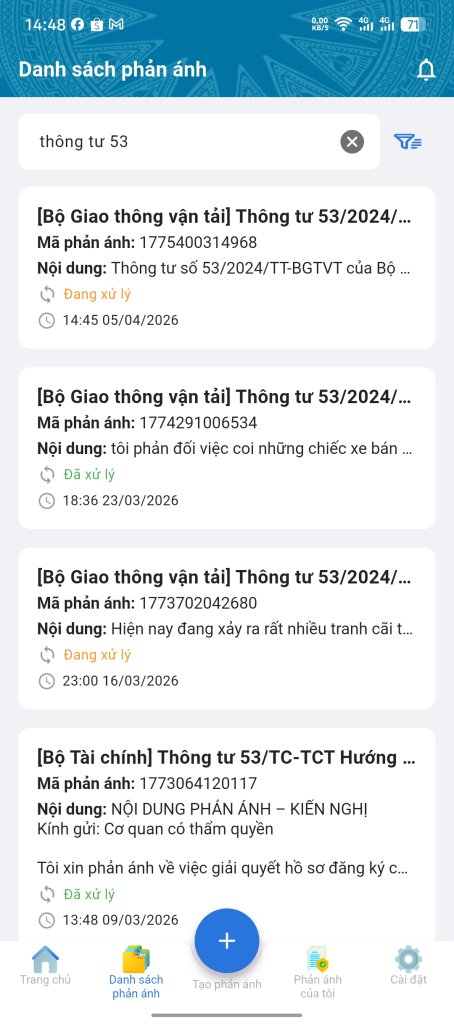Screen dimensions: 454x1024
Task: Clear the search text "thông tư 53"
Action: click(x=351, y=141)
